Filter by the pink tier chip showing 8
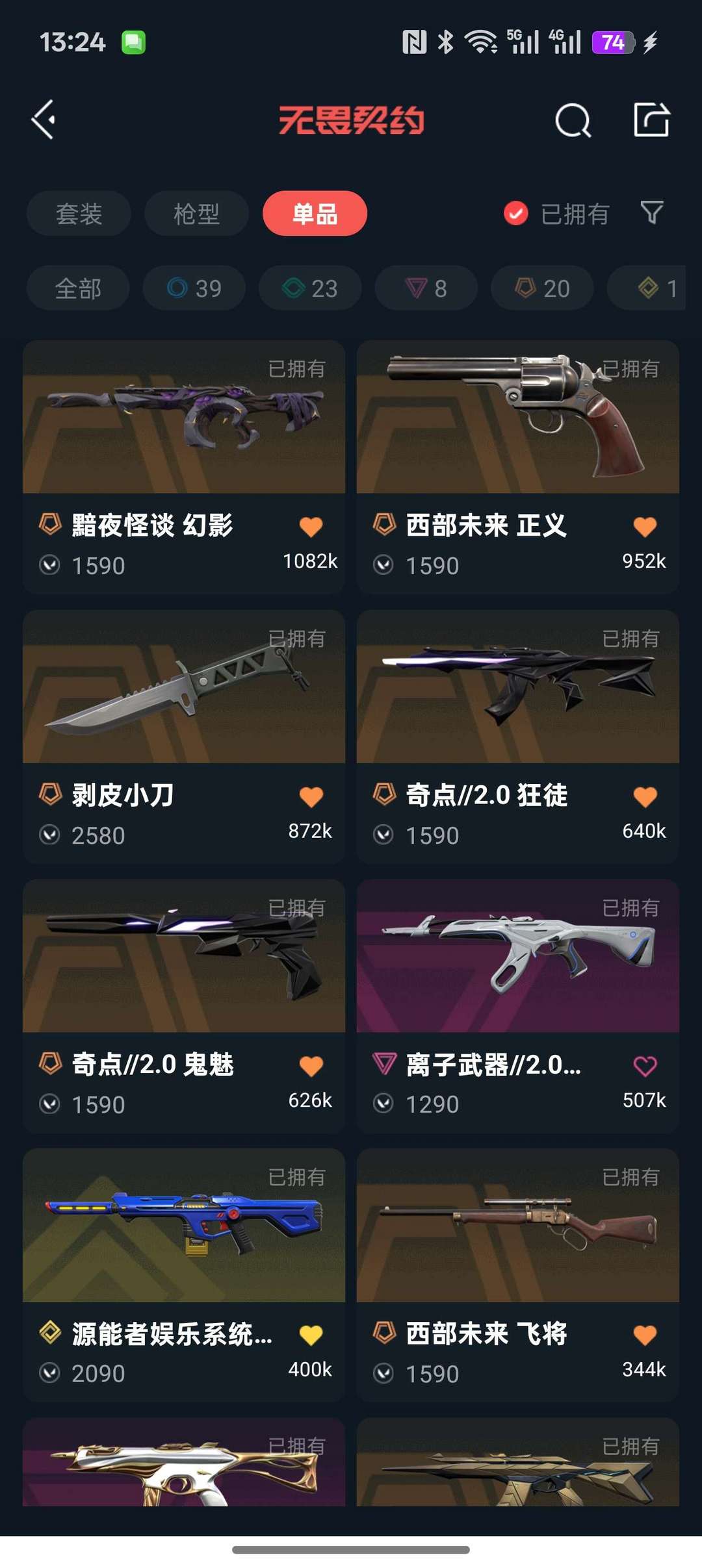702x1568 pixels. pos(426,288)
